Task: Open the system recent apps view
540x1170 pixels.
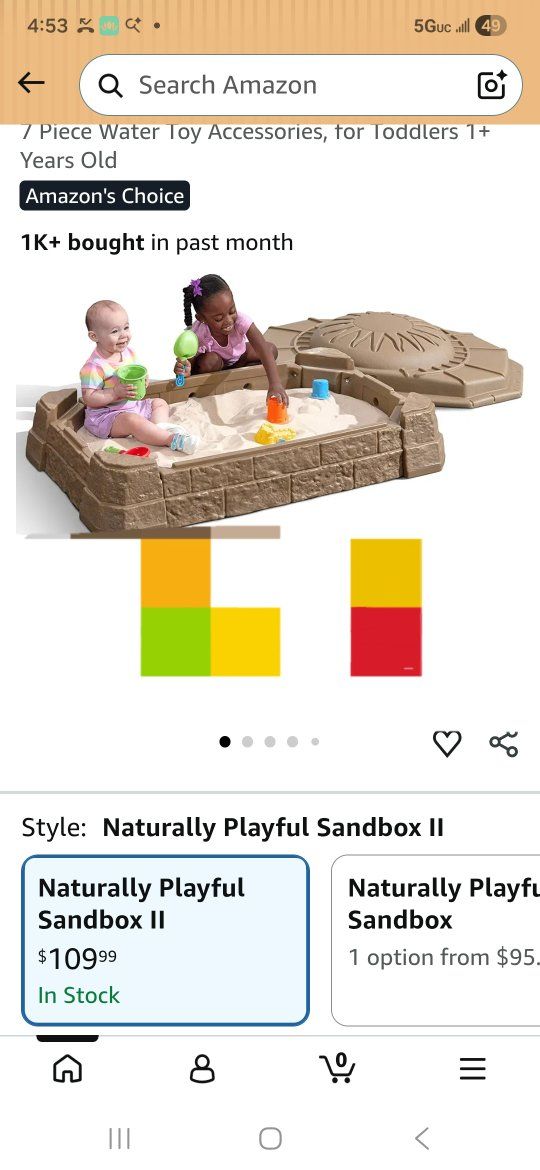Action: [119, 1138]
